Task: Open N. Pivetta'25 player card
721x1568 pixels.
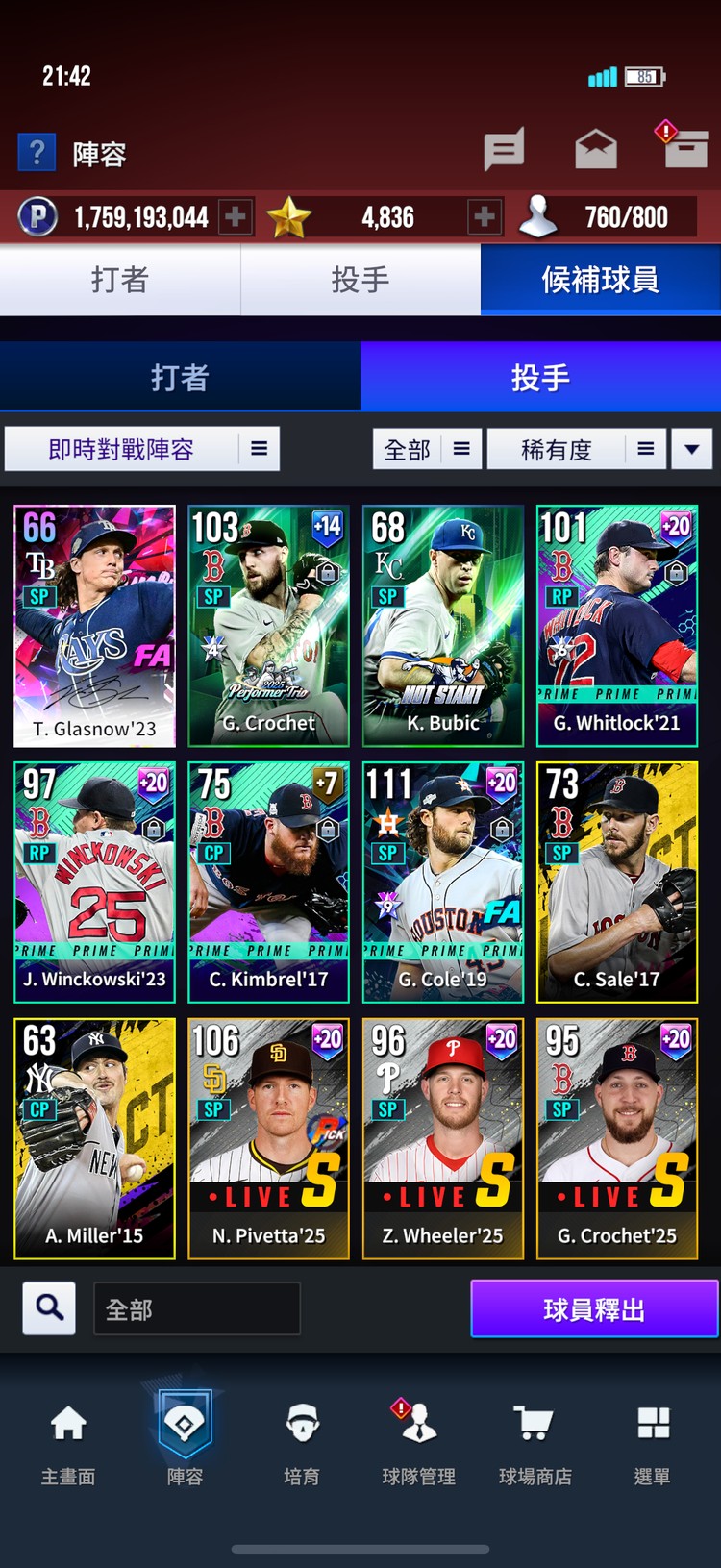Action: [268, 1138]
